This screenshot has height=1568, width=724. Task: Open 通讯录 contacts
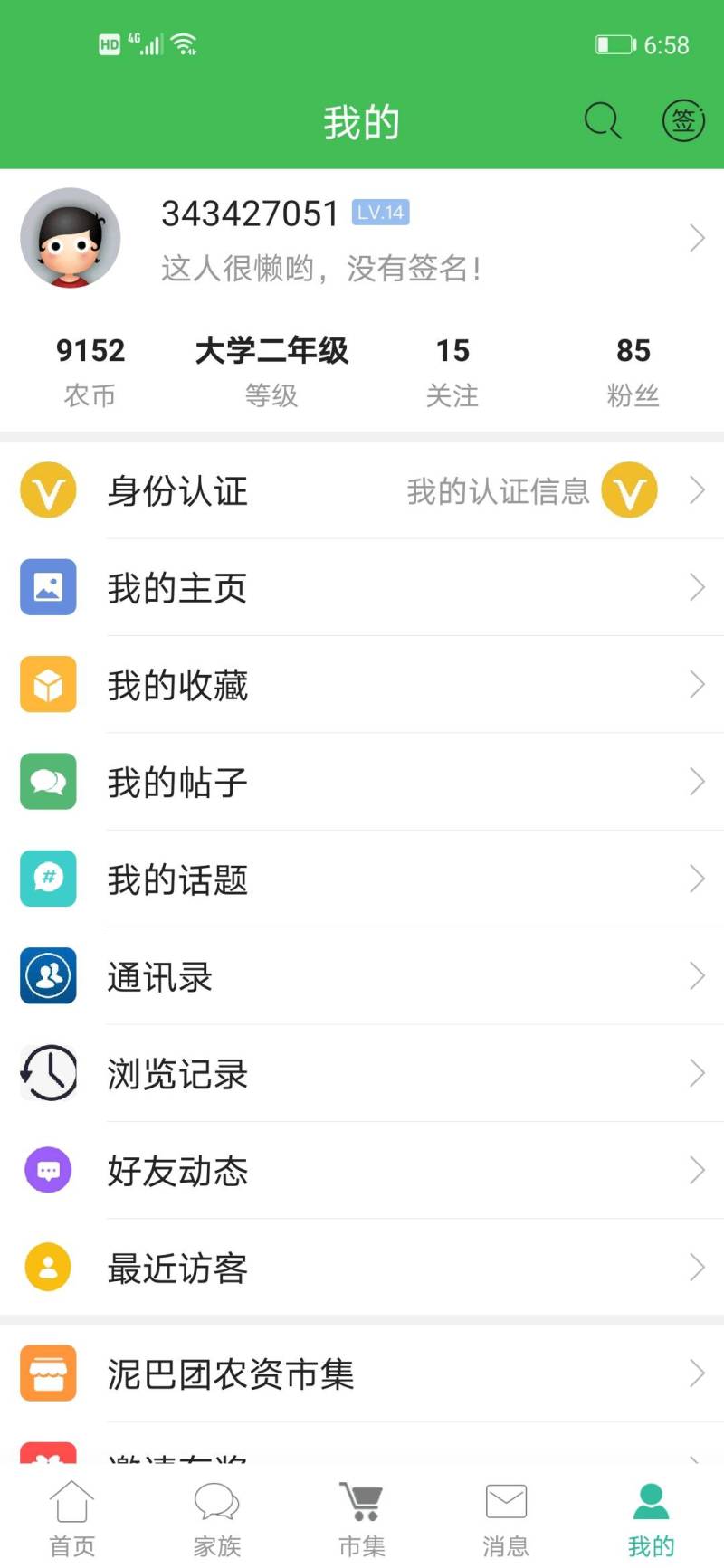pos(362,976)
